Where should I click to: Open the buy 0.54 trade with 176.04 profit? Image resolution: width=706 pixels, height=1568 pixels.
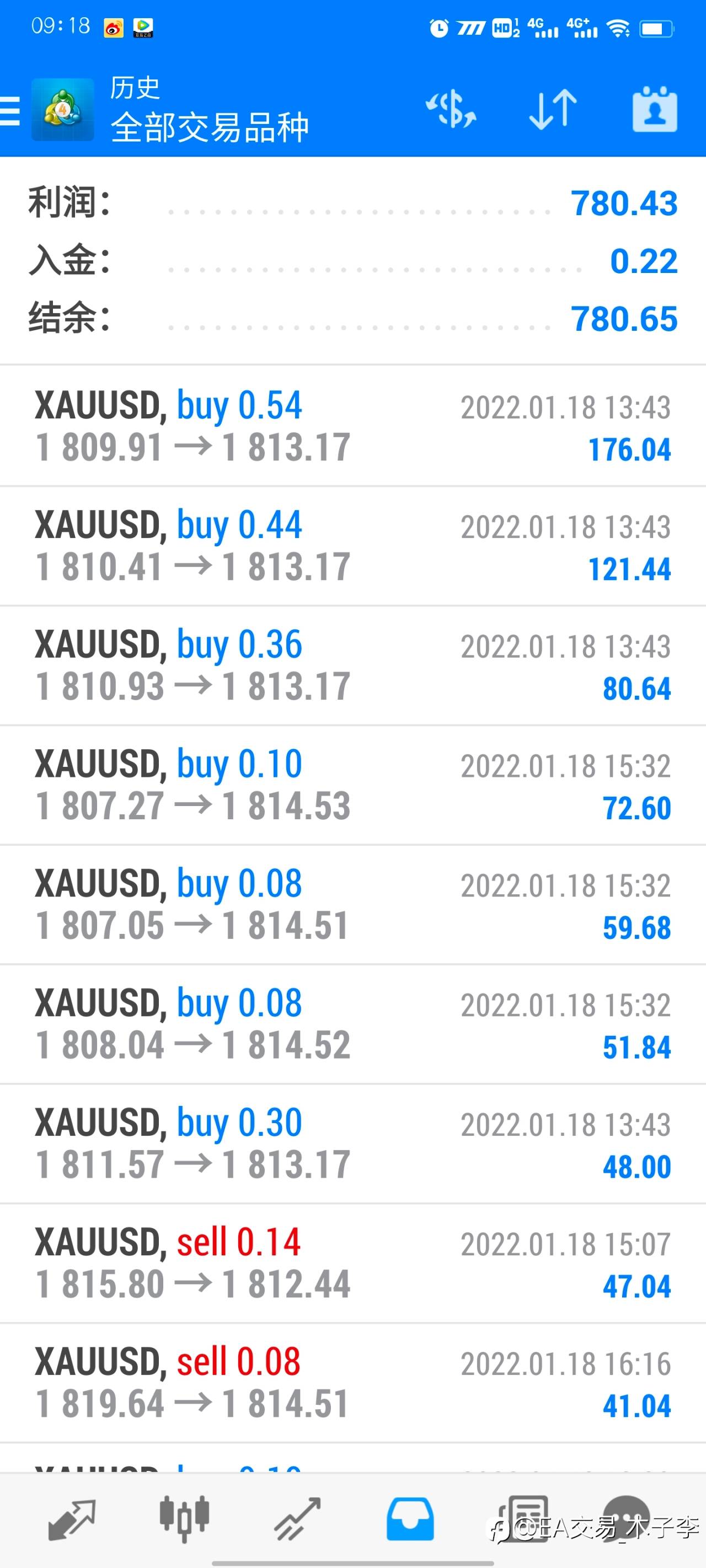tap(352, 426)
